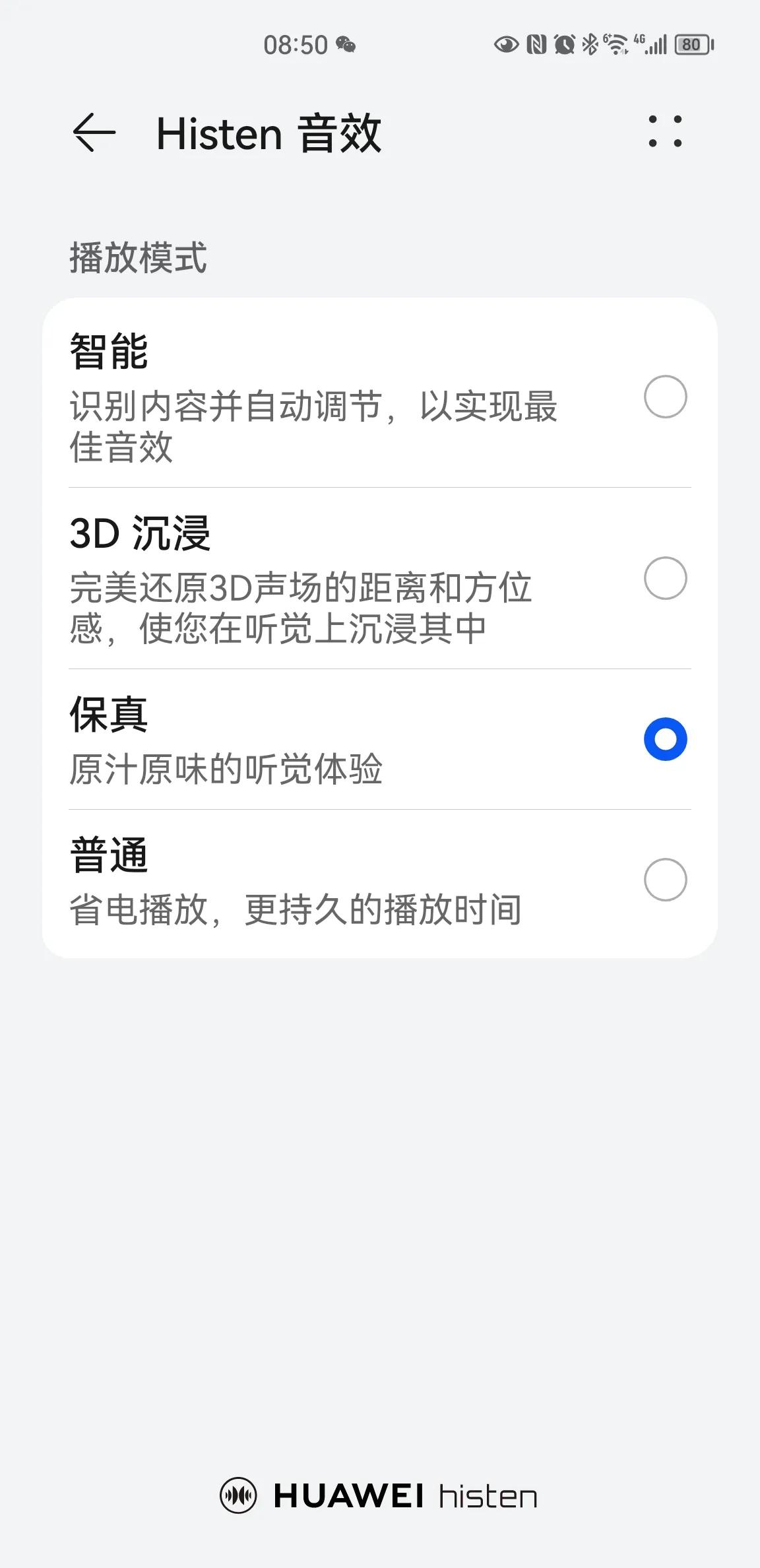Tap the Wi-Fi icon in the status bar
Viewport: 760px width, 1568px height.
(x=617, y=43)
